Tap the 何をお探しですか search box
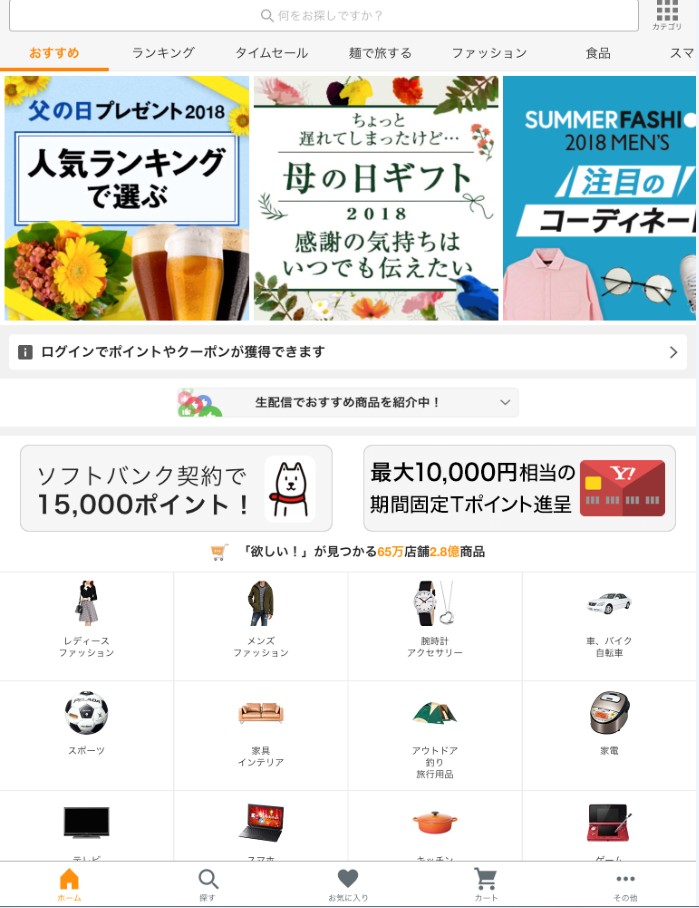699x908 pixels. point(322,16)
